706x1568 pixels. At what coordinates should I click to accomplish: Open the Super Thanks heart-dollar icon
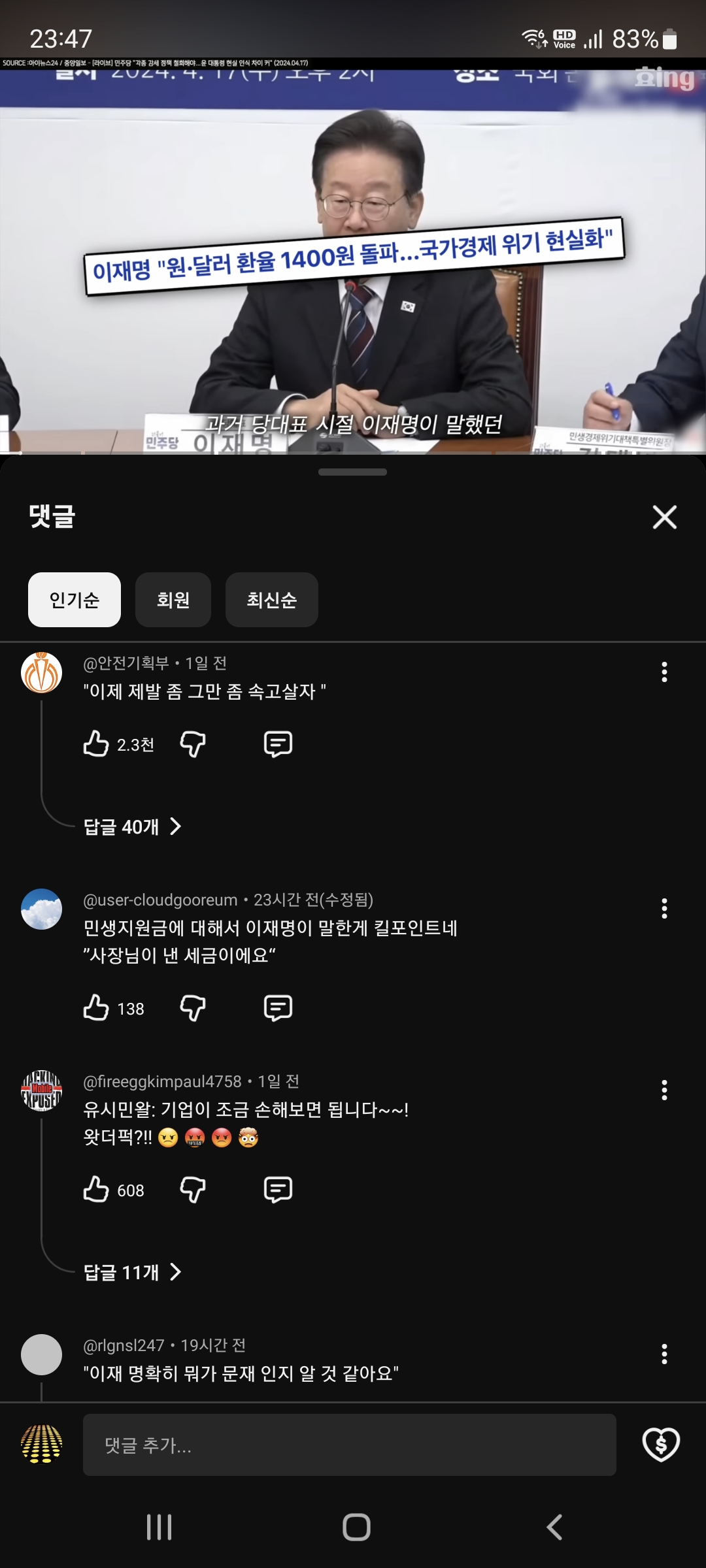click(x=661, y=1445)
